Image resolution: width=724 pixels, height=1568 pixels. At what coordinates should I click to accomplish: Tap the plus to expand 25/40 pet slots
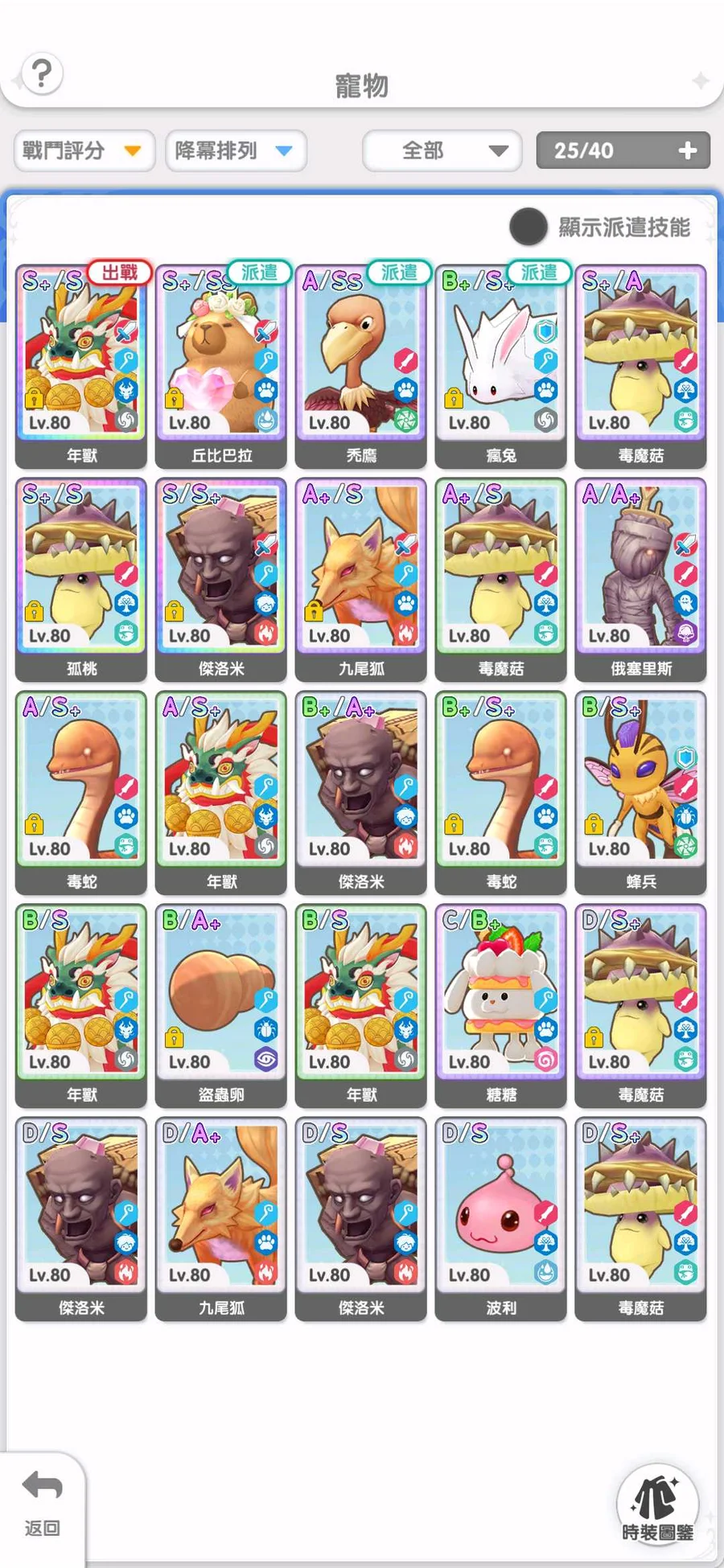pyautogui.click(x=688, y=150)
